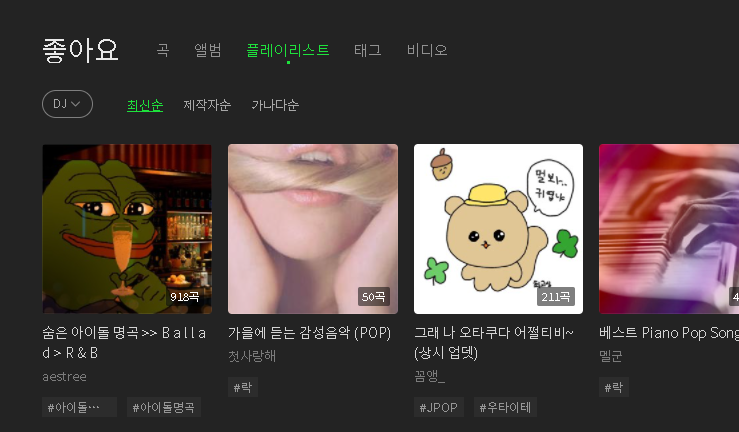The height and width of the screenshot is (432, 739).
Task: Open the 숨은 아이돌 명곡 playlist cover
Action: pos(127,229)
